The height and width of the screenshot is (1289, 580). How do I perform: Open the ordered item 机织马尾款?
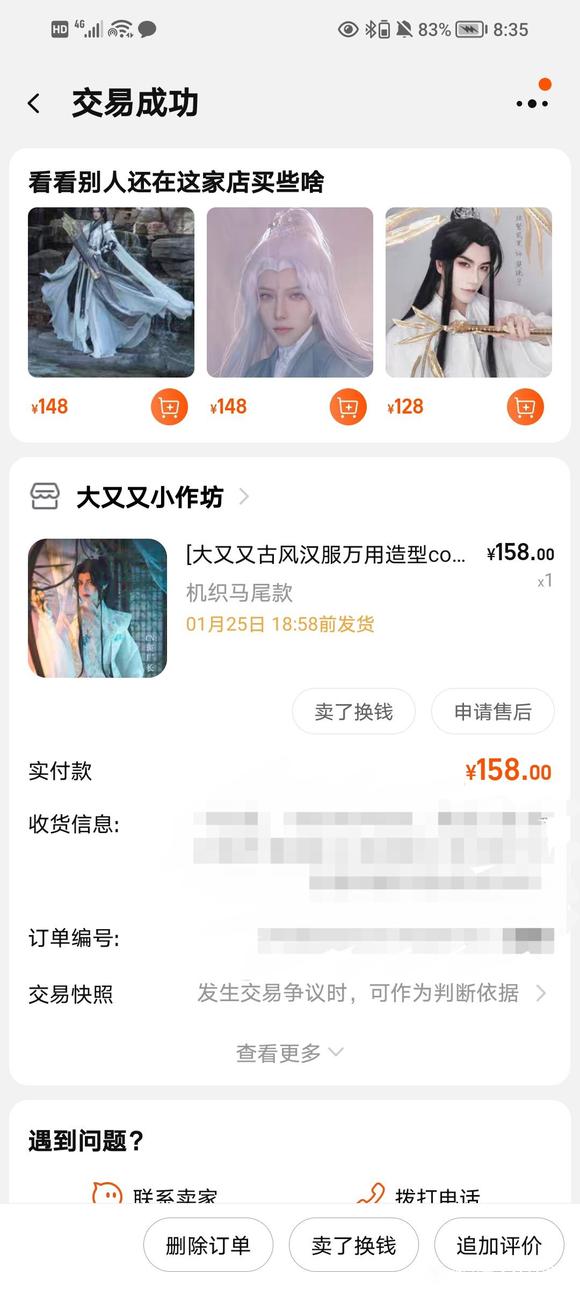290,608
